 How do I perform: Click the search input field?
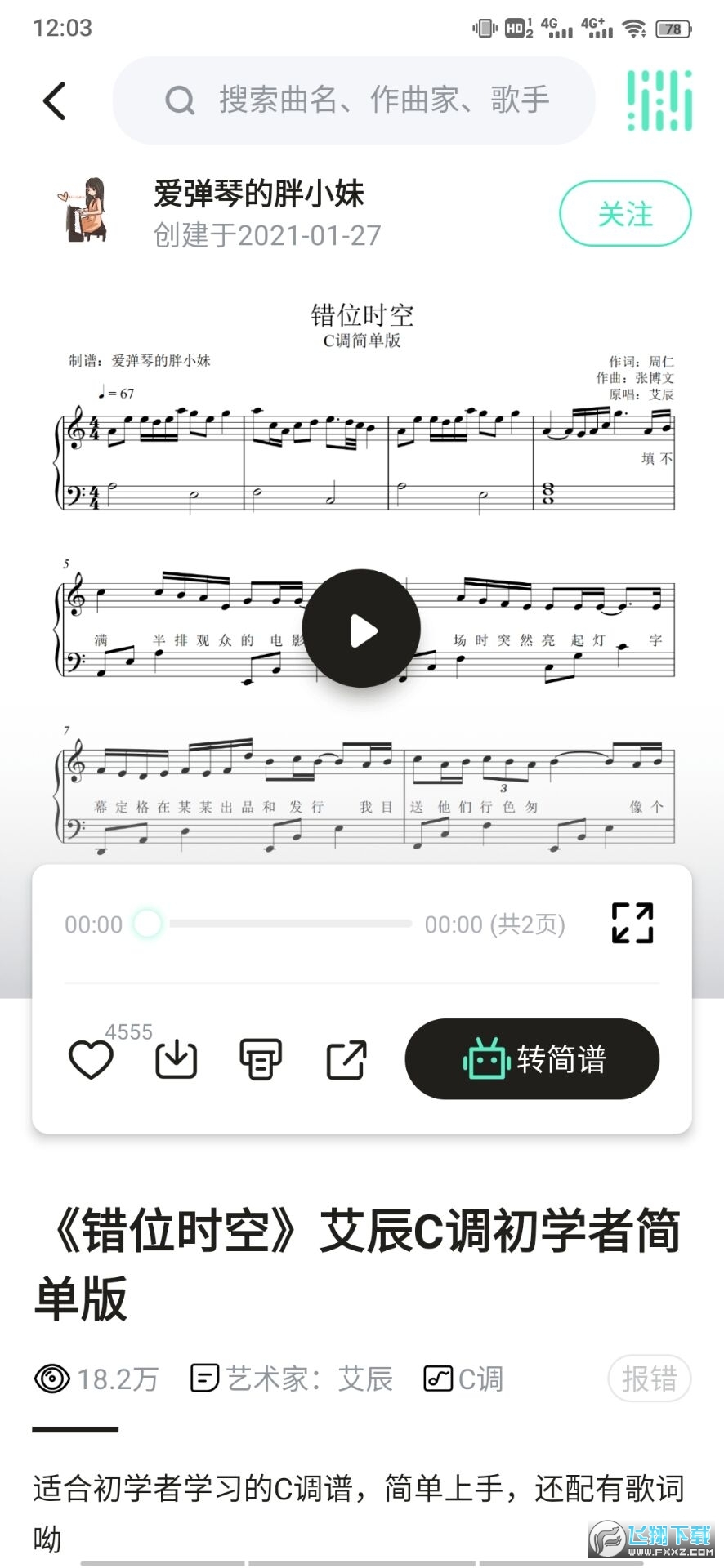[x=353, y=100]
